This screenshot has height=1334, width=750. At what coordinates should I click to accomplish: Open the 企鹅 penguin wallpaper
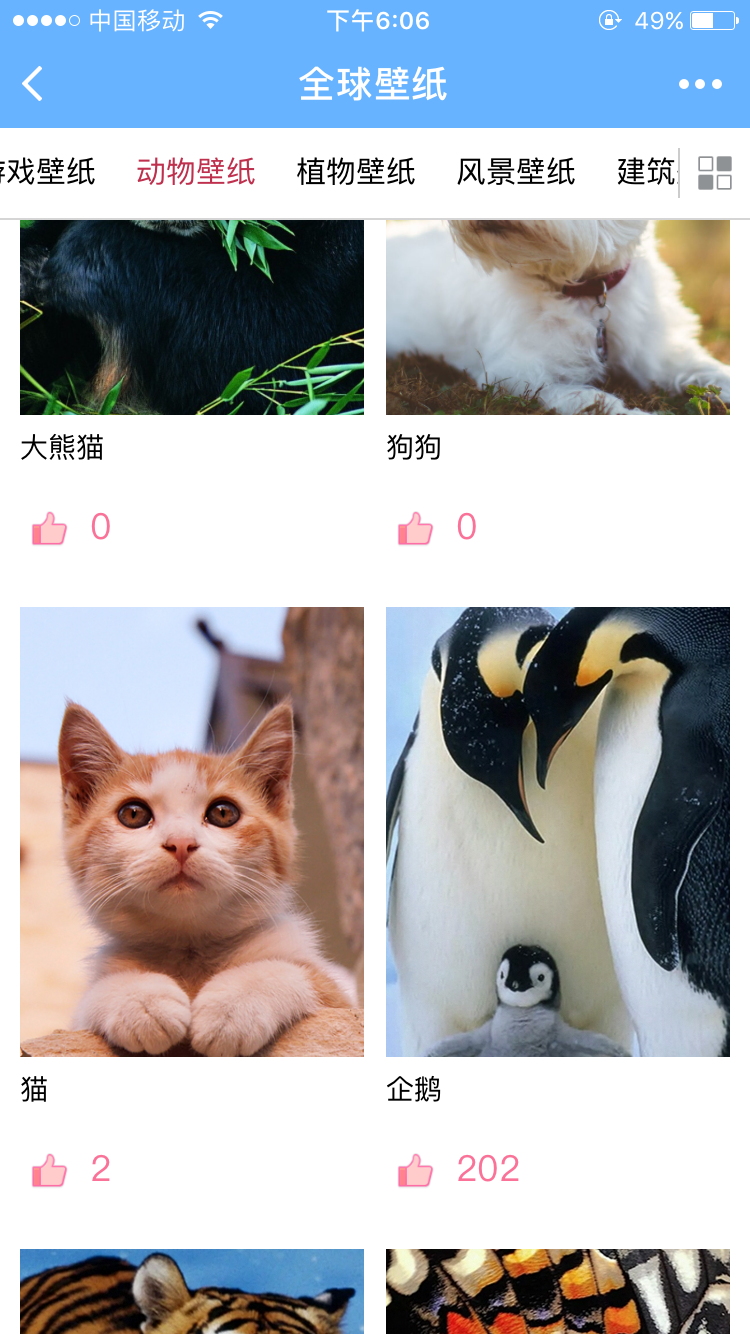[558, 831]
